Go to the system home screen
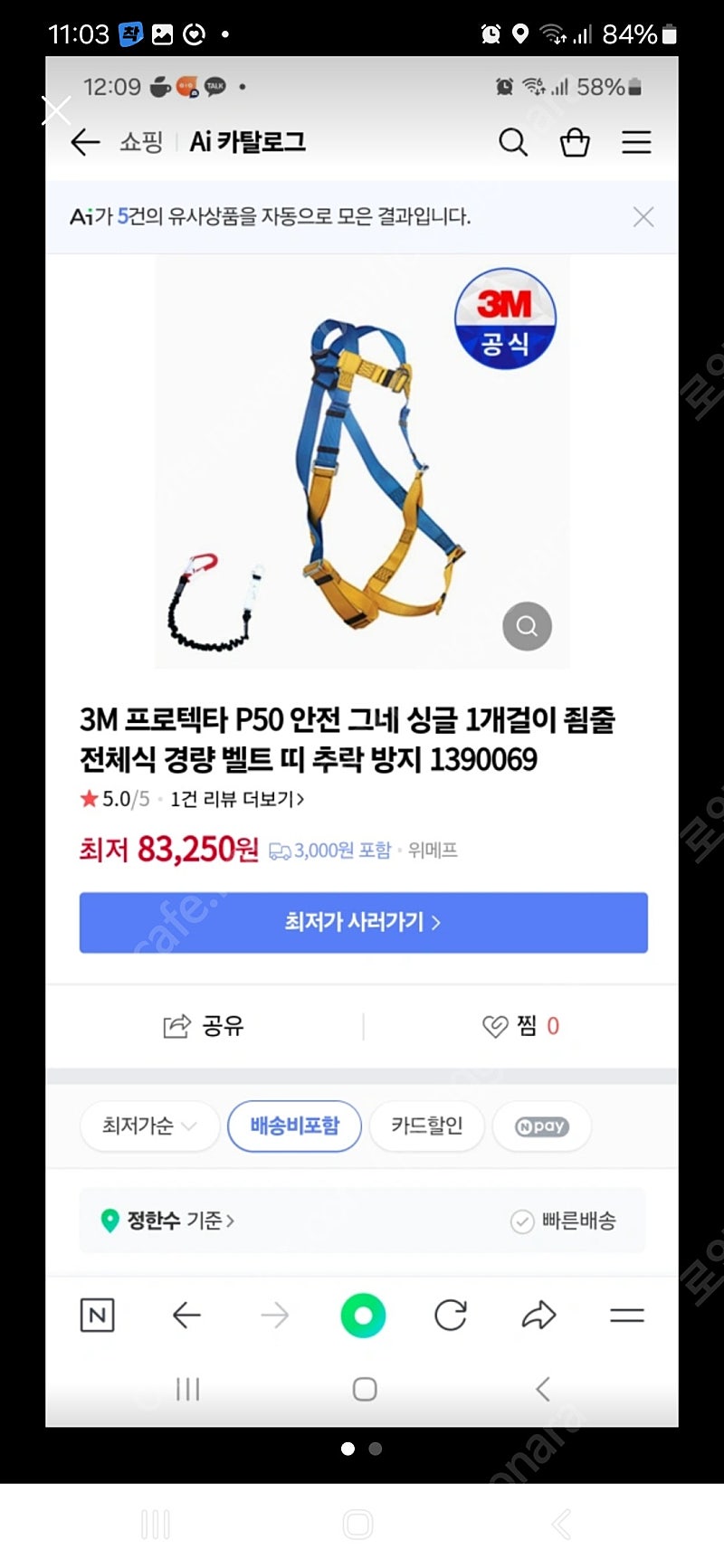This screenshot has width=724, height=1568. pyautogui.click(x=357, y=1525)
